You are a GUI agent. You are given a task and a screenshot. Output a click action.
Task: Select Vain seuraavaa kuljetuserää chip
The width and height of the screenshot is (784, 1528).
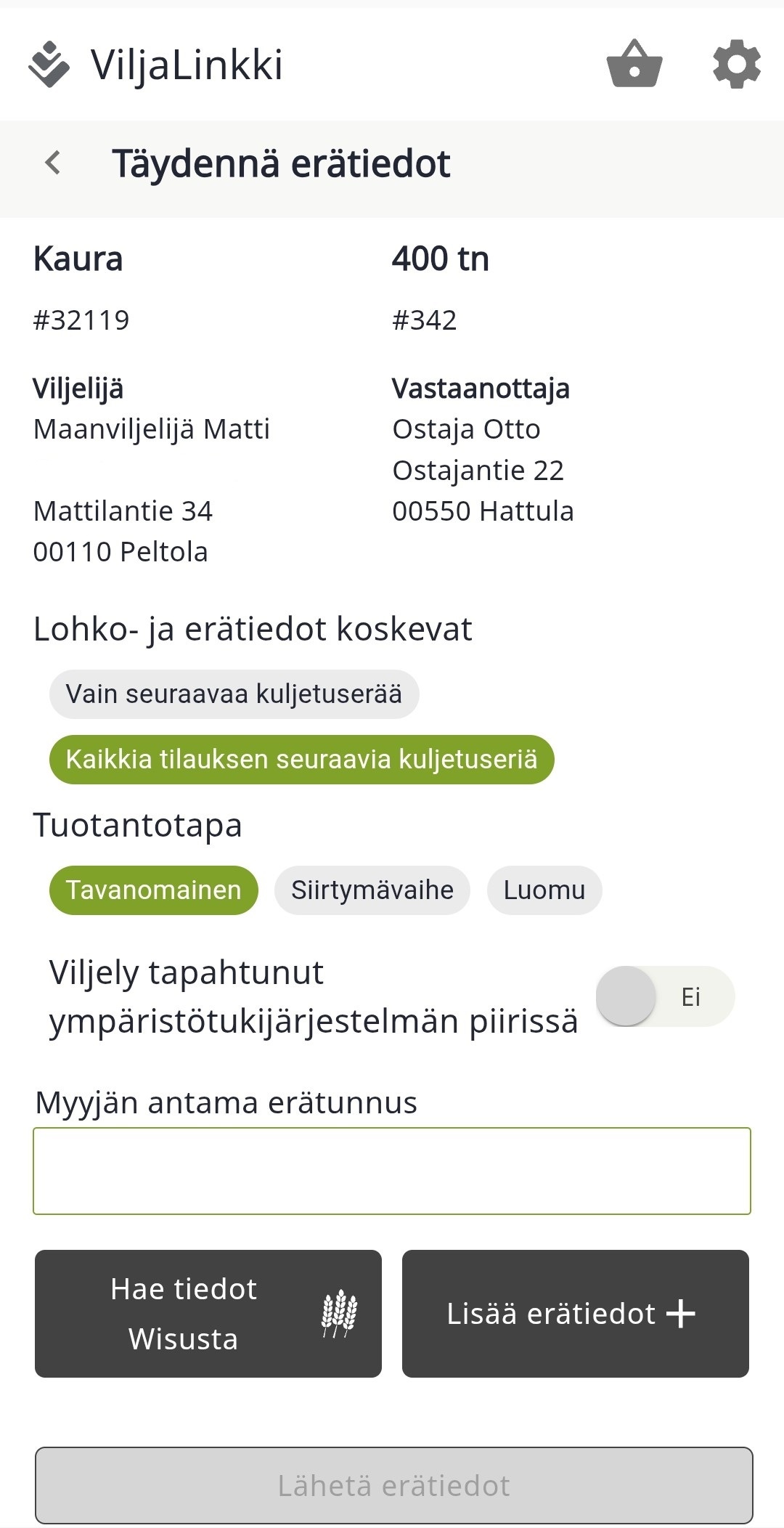234,694
